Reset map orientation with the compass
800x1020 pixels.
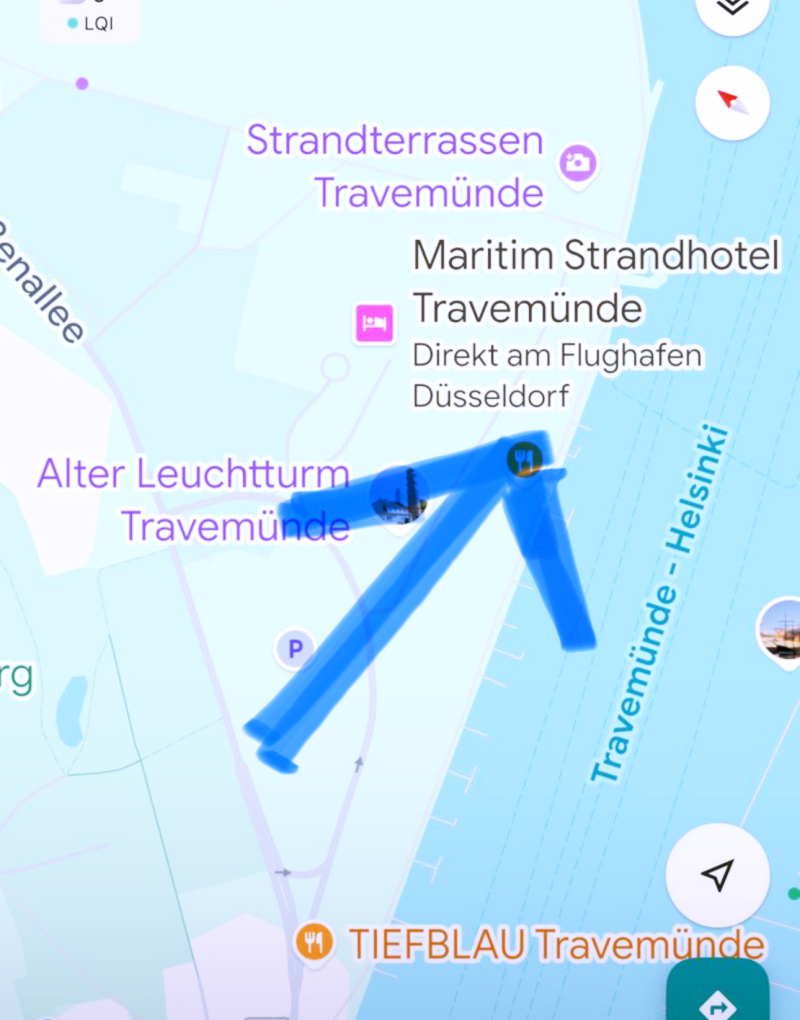(732, 101)
